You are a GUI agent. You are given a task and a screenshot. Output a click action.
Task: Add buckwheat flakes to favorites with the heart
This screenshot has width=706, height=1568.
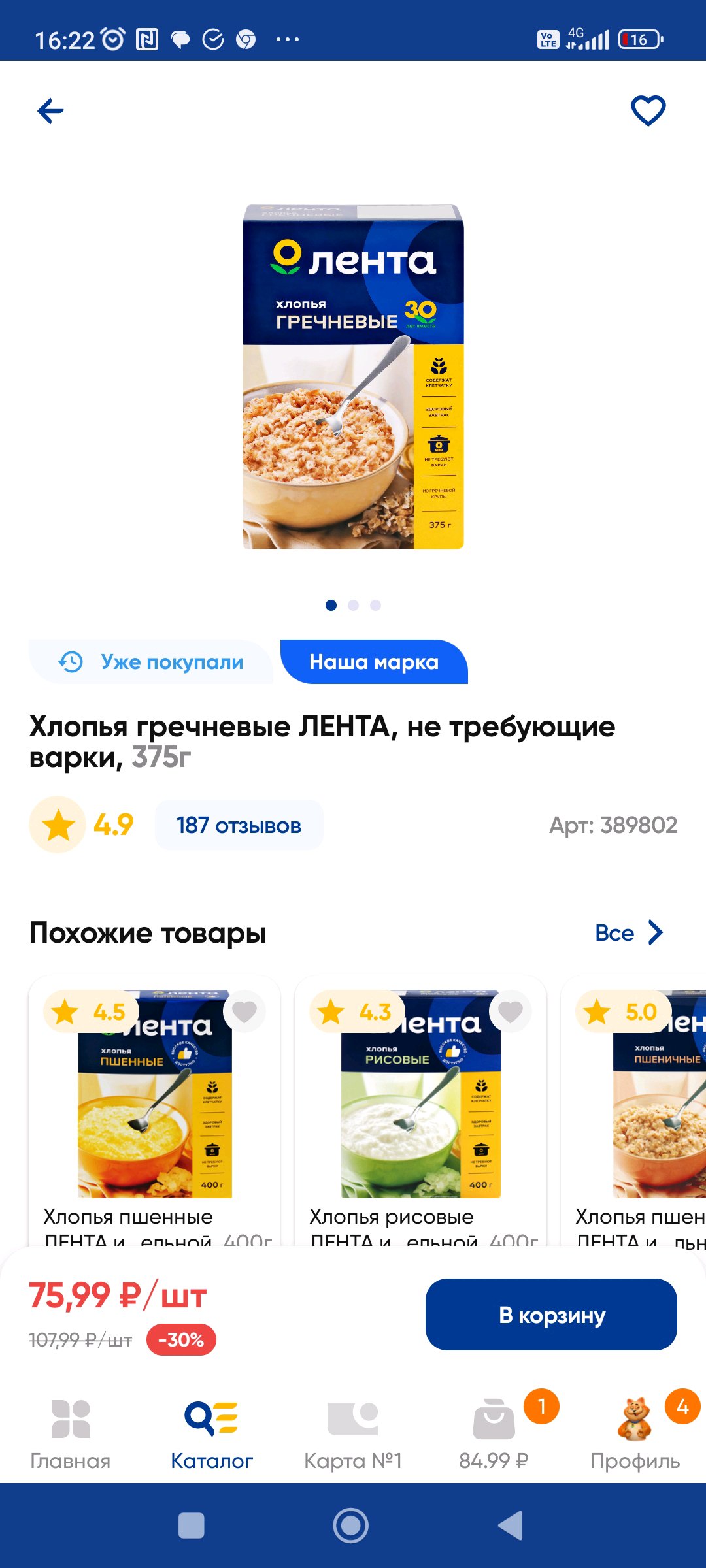click(648, 110)
